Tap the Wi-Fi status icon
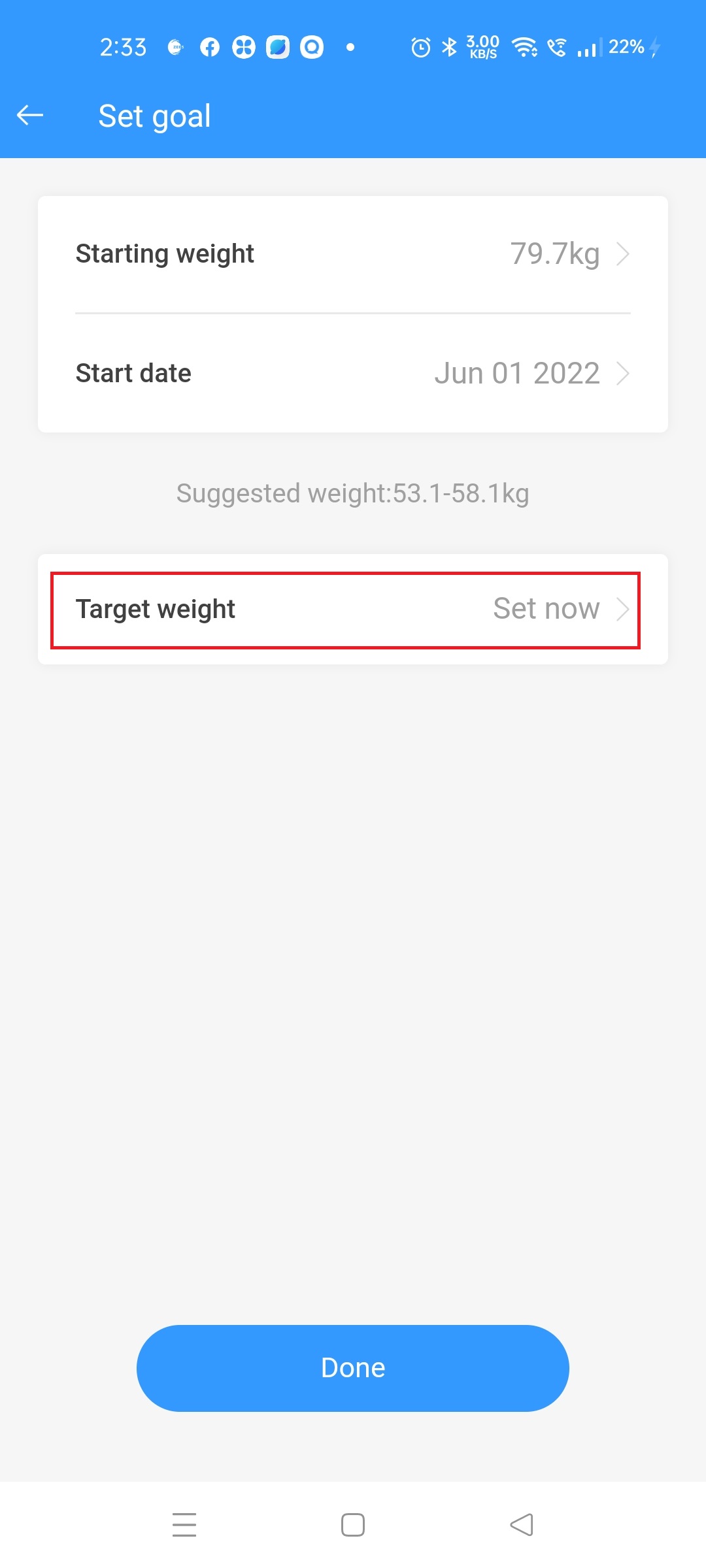Screen dimensions: 706x1568 [523, 46]
